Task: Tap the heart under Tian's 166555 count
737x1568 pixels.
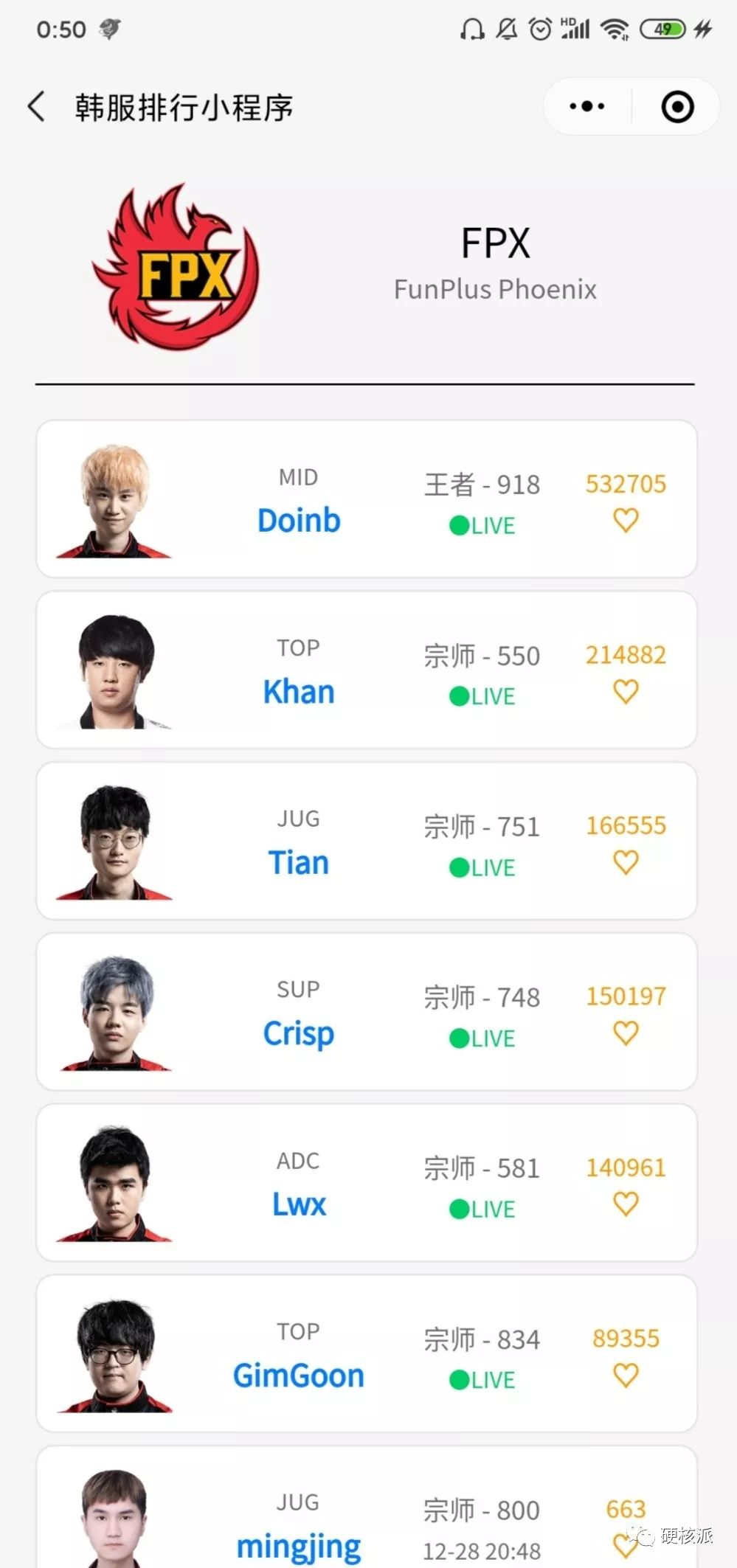Action: pyautogui.click(x=626, y=862)
